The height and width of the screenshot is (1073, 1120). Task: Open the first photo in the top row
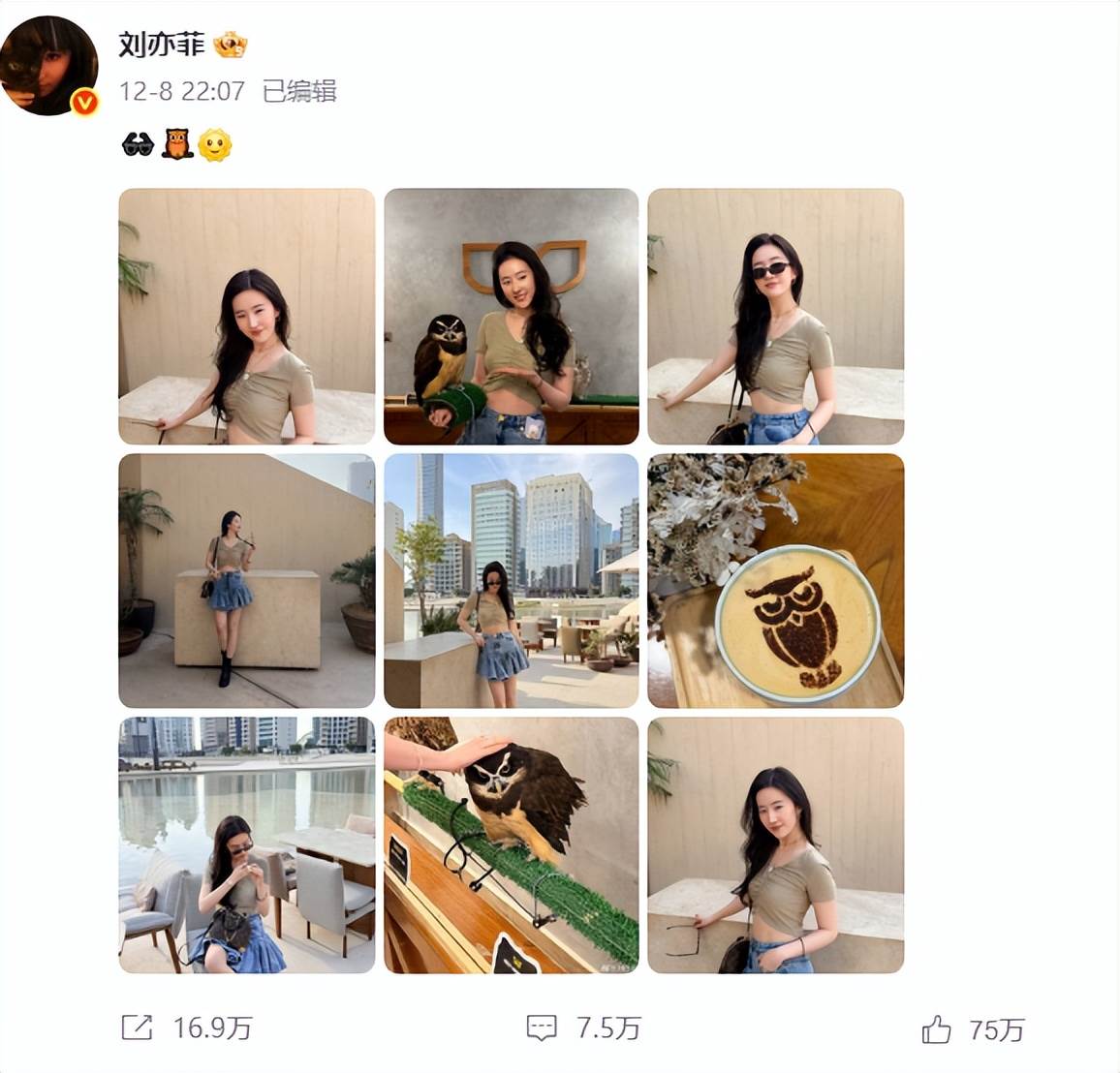(246, 316)
